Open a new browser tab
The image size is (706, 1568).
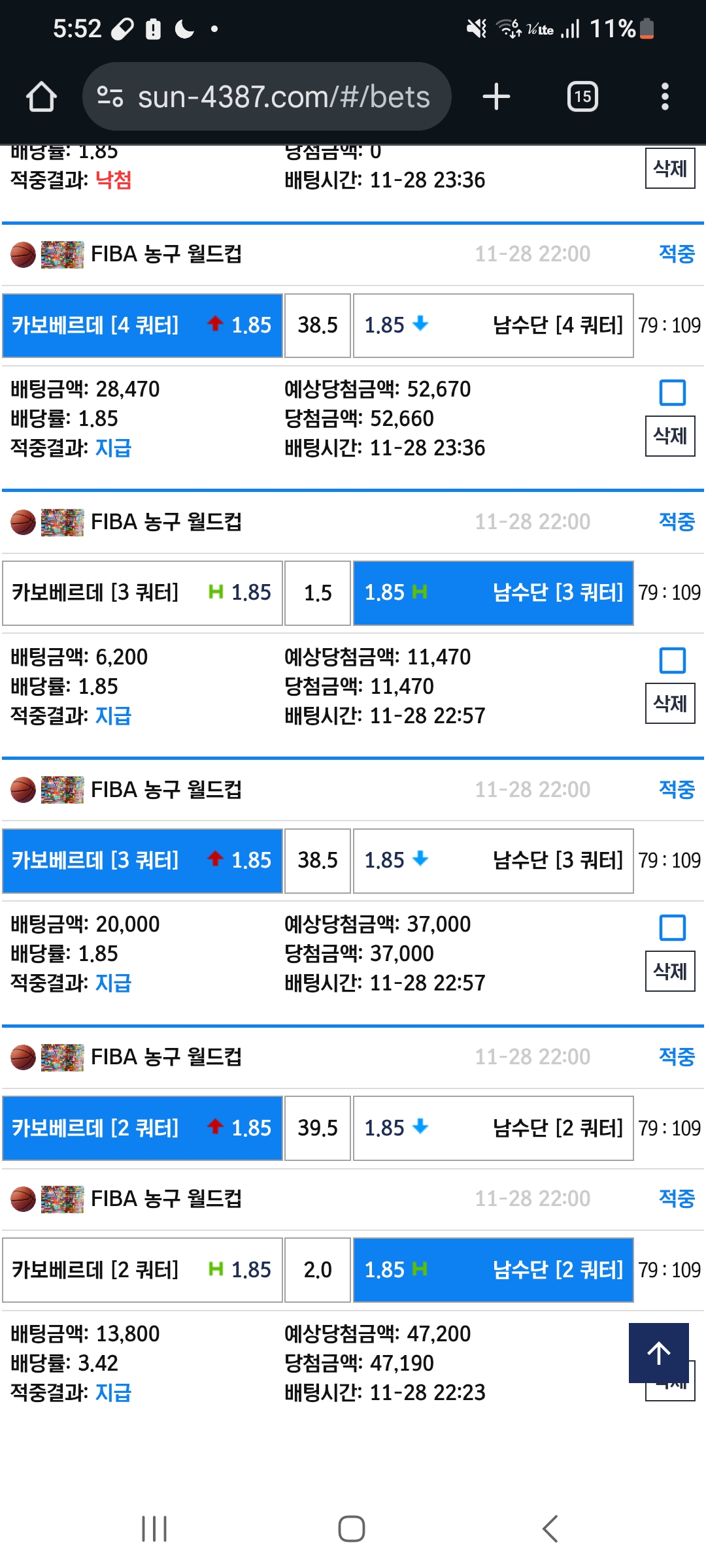pyautogui.click(x=496, y=97)
